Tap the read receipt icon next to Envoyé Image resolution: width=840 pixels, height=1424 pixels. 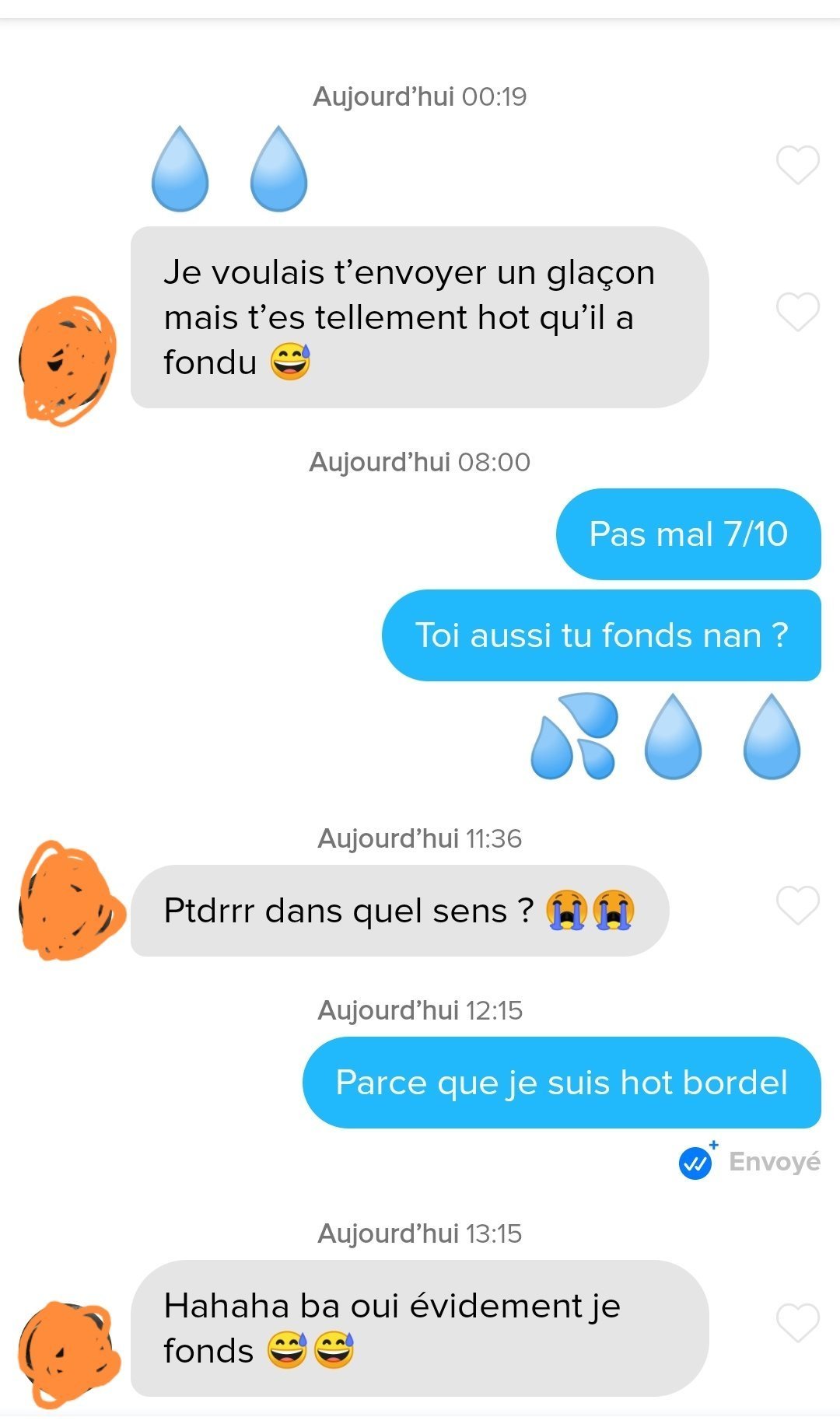(x=696, y=1163)
